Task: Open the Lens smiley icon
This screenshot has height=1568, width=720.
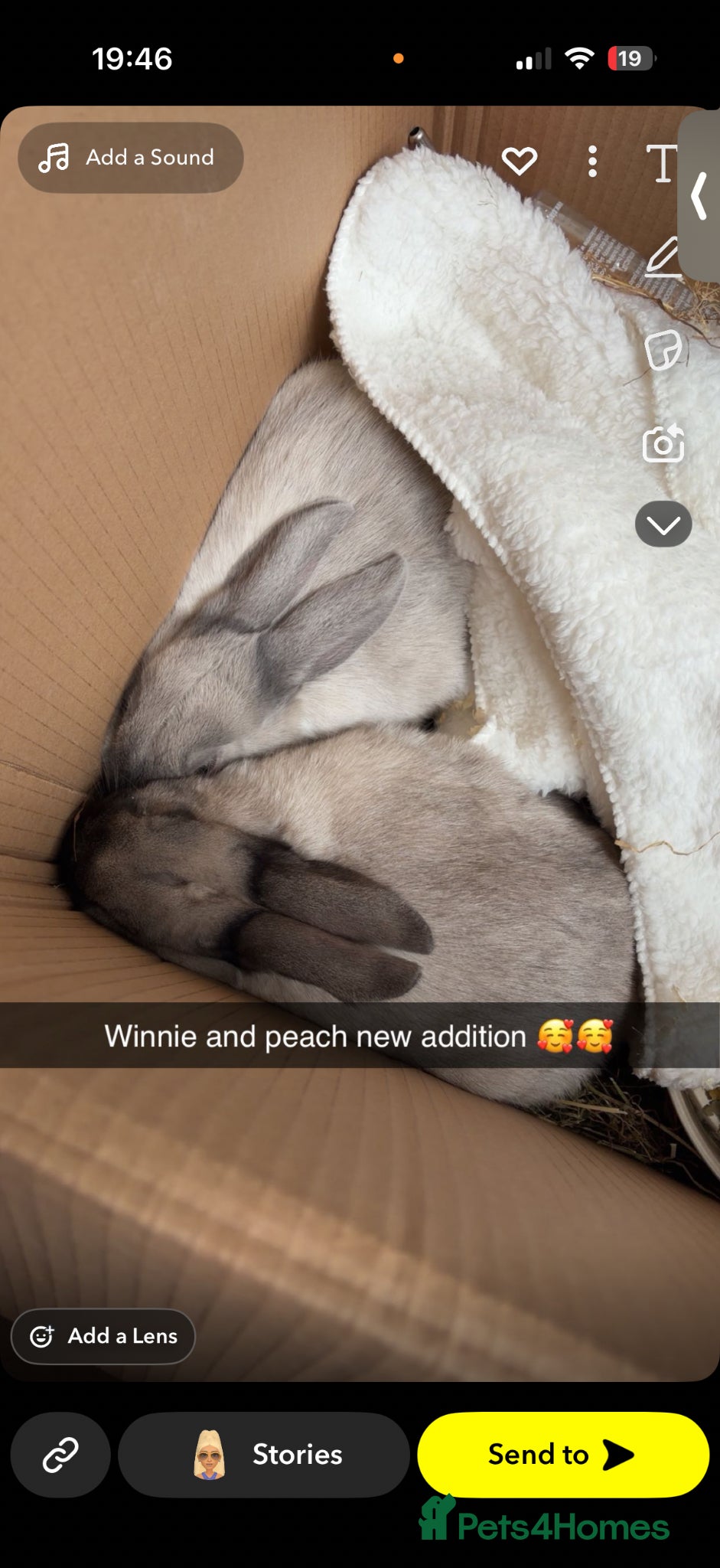Action: pyautogui.click(x=41, y=1336)
